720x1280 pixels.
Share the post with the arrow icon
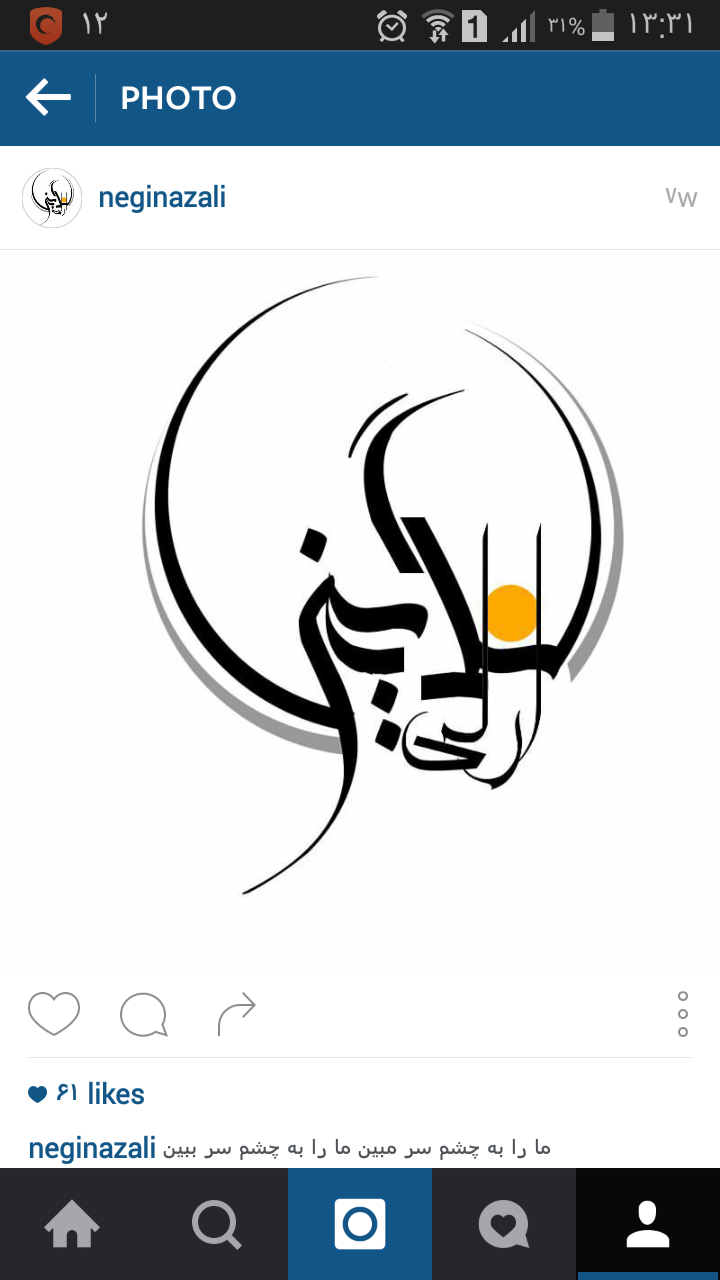point(237,1014)
